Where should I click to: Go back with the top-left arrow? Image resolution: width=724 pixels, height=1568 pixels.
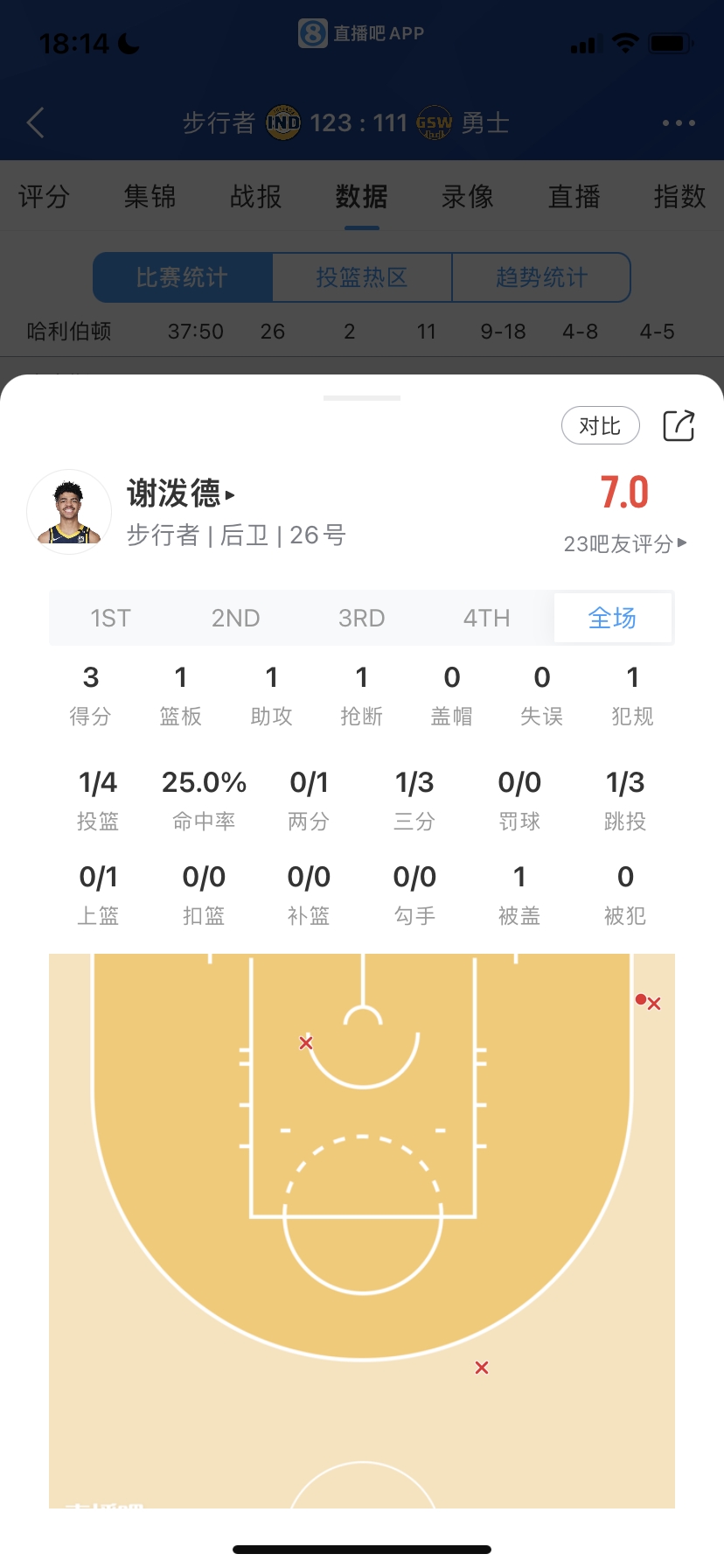pos(36,123)
